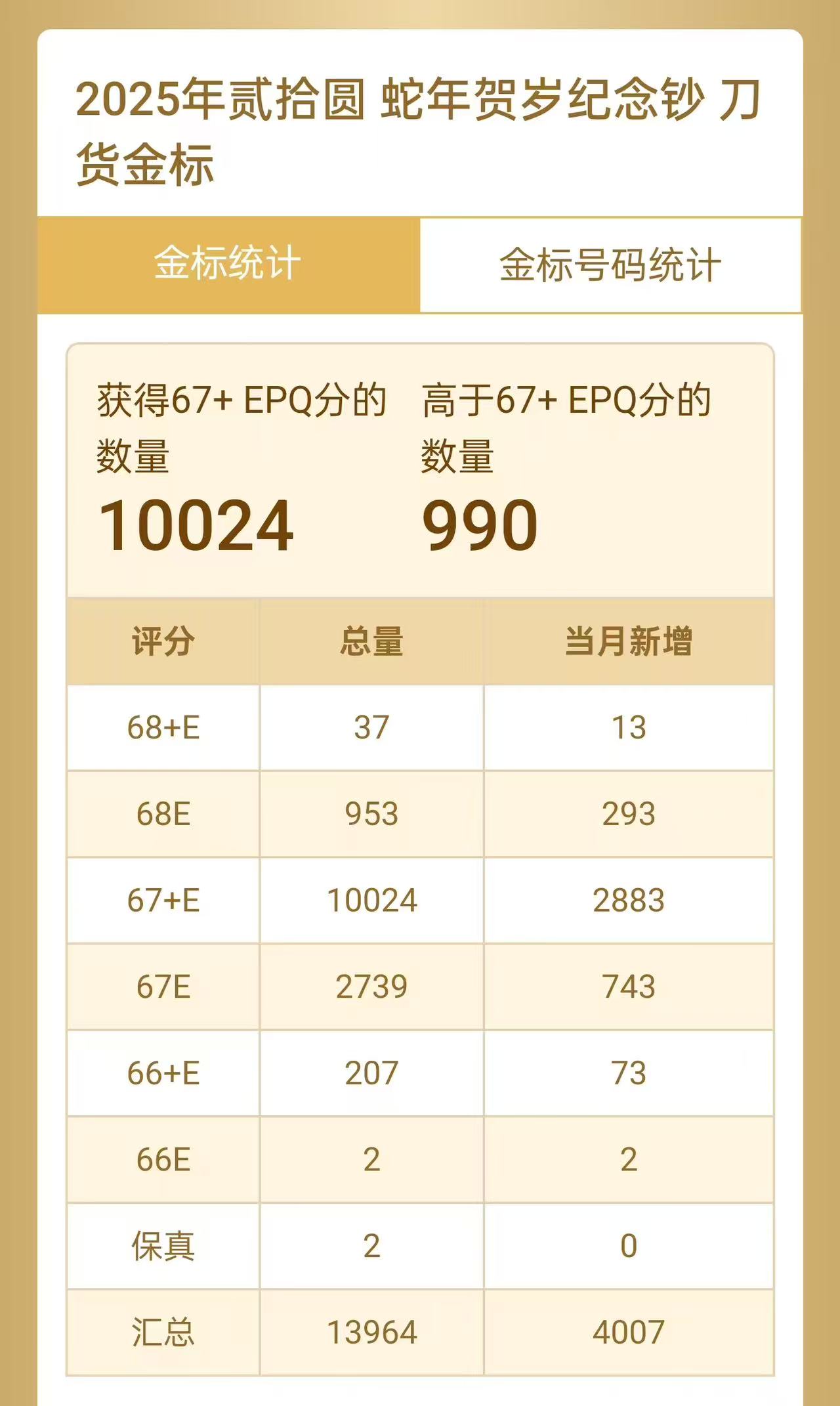840x1406 pixels.
Task: Select the 金标统计 tab
Action: click(228, 265)
